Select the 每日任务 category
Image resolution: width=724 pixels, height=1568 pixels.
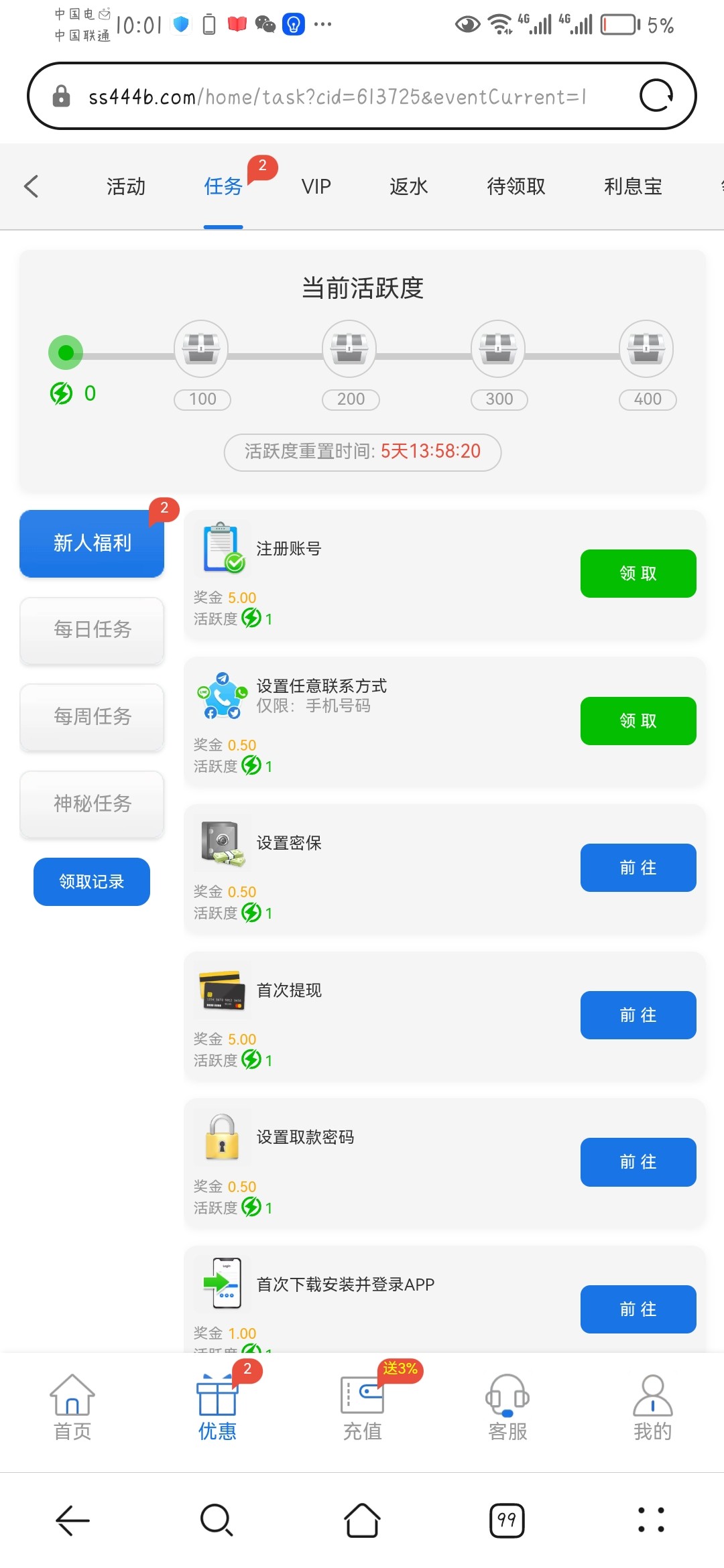(92, 630)
